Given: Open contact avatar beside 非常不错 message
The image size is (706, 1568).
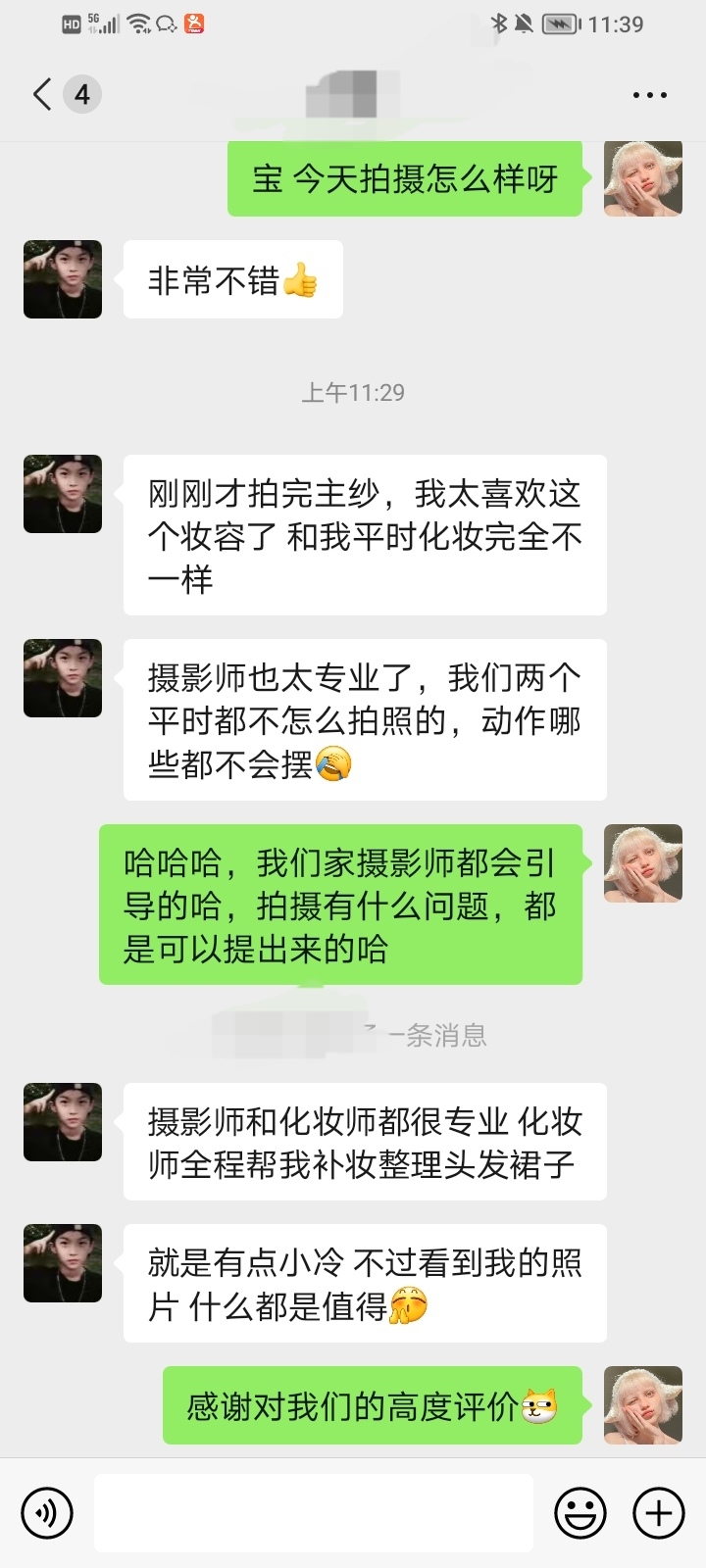Looking at the screenshot, I should point(63,279).
